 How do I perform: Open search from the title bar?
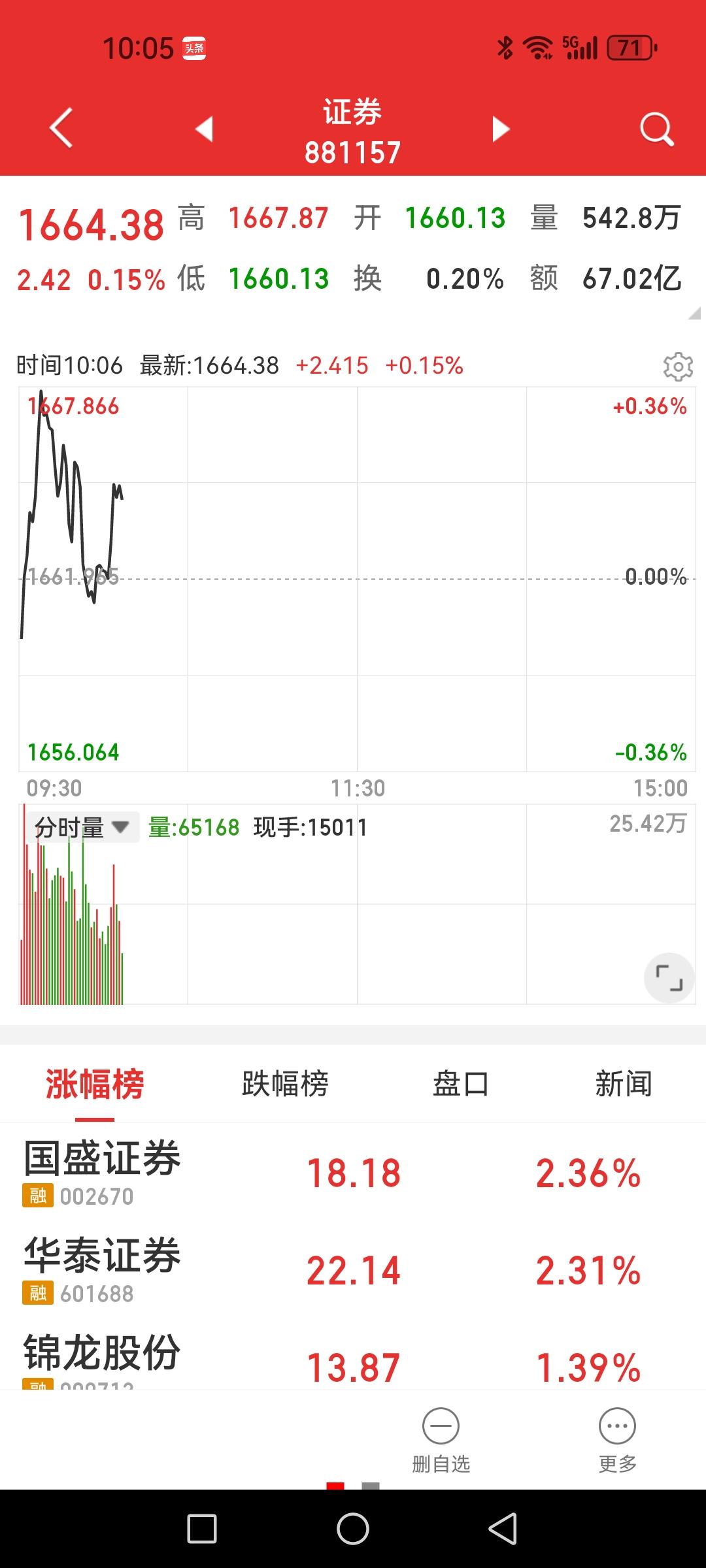tap(656, 129)
